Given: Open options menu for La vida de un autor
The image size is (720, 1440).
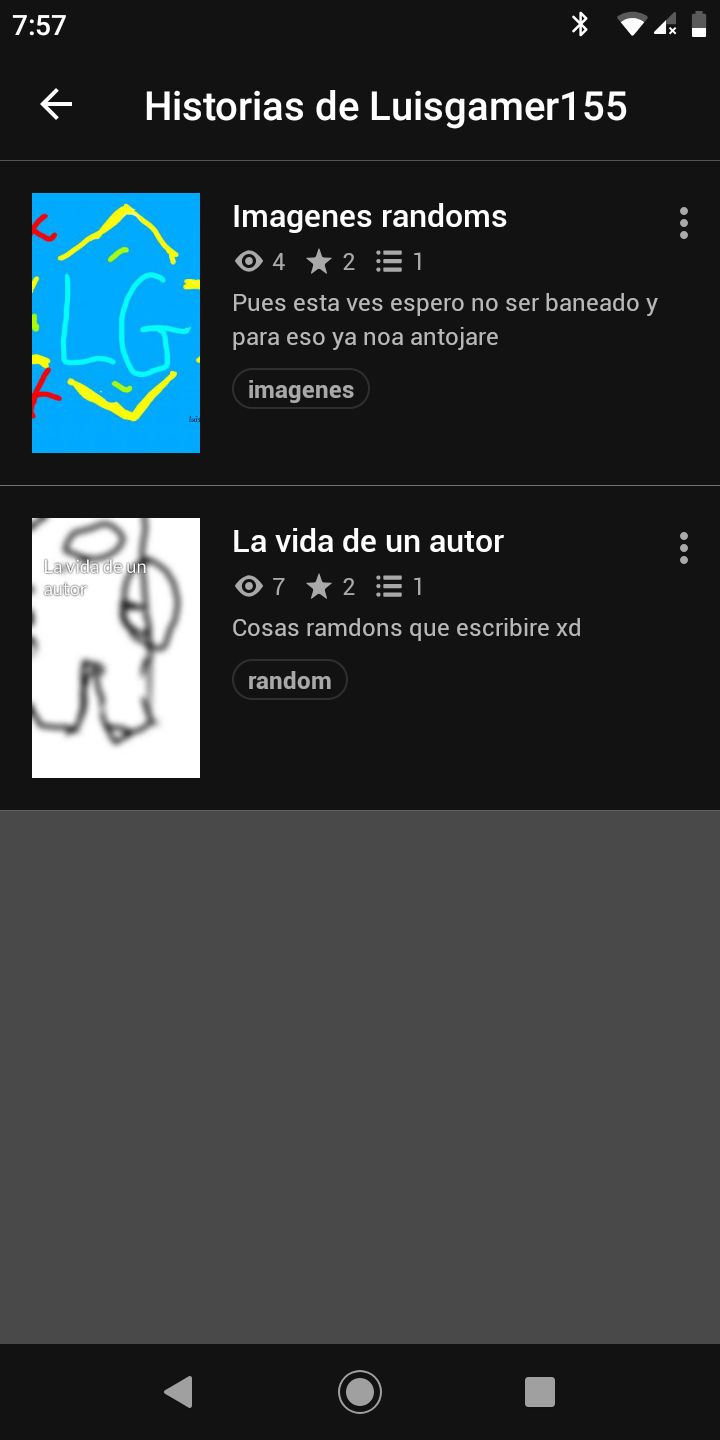Looking at the screenshot, I should click(684, 548).
